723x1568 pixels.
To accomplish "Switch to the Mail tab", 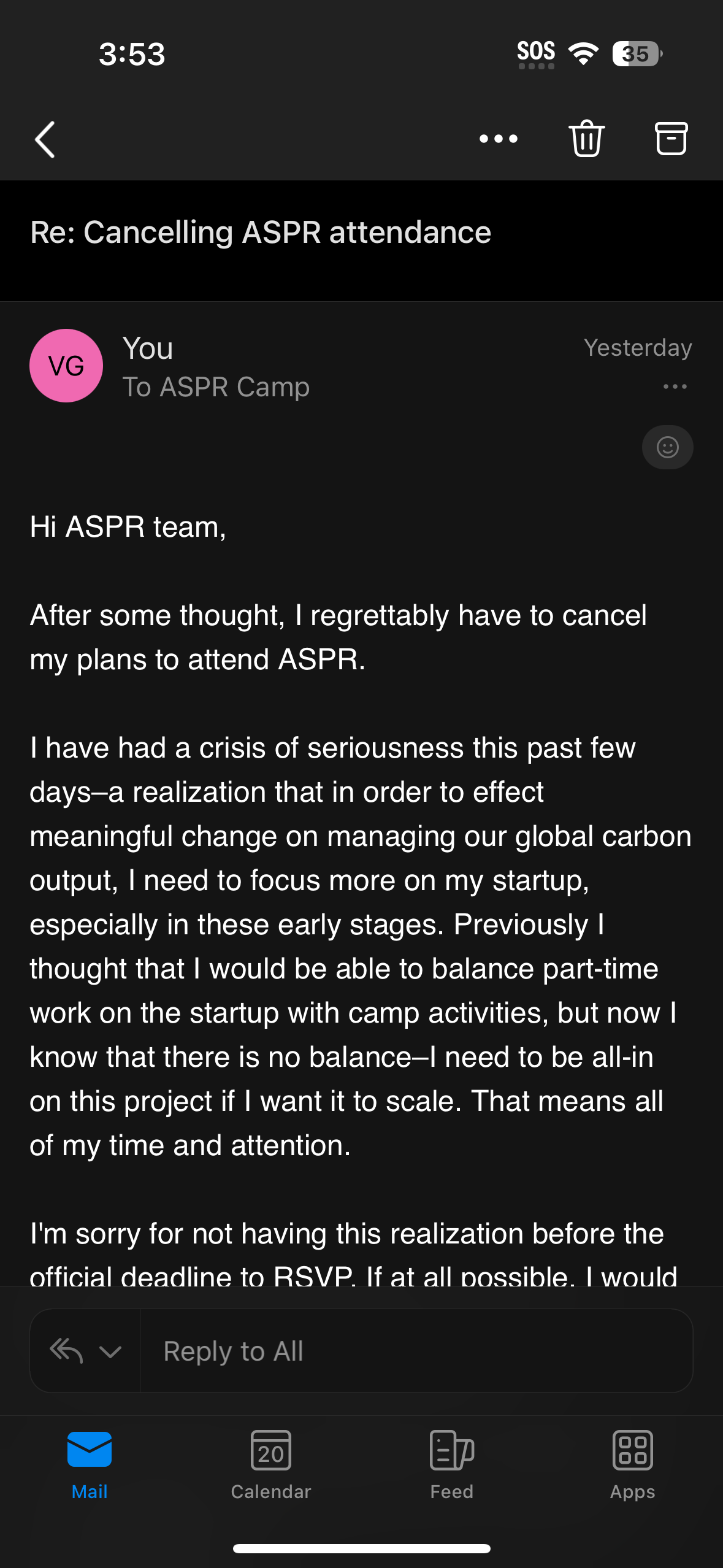I will click(90, 1466).
